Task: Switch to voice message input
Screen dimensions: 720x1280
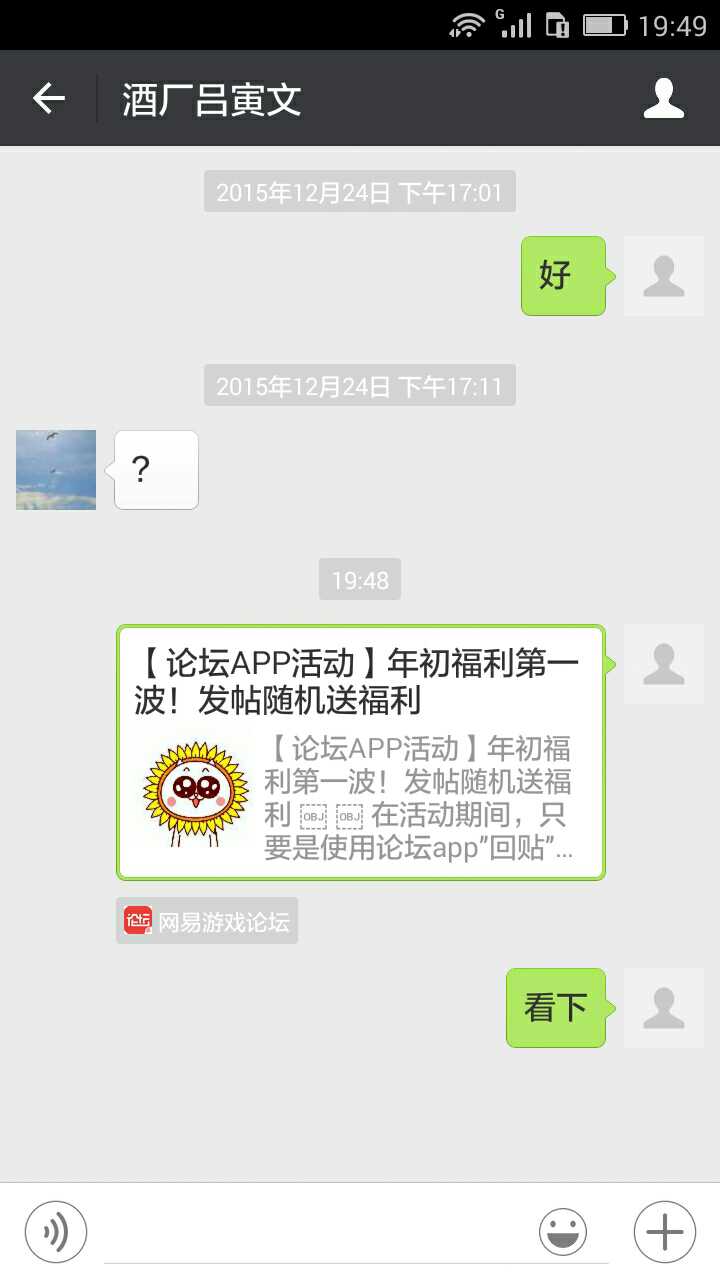Action: 56,1231
